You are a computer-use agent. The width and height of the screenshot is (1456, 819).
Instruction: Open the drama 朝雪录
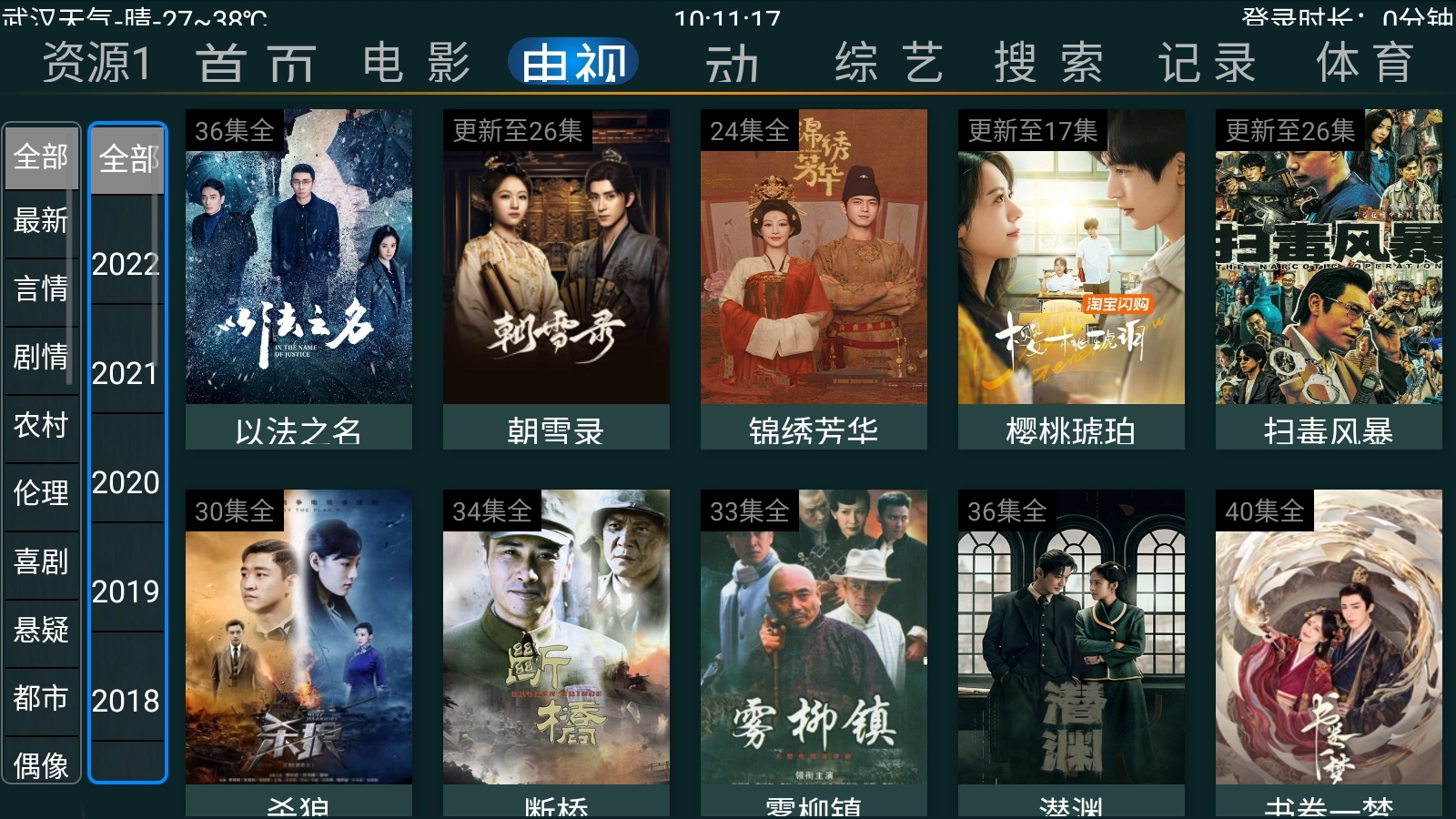[x=556, y=278]
